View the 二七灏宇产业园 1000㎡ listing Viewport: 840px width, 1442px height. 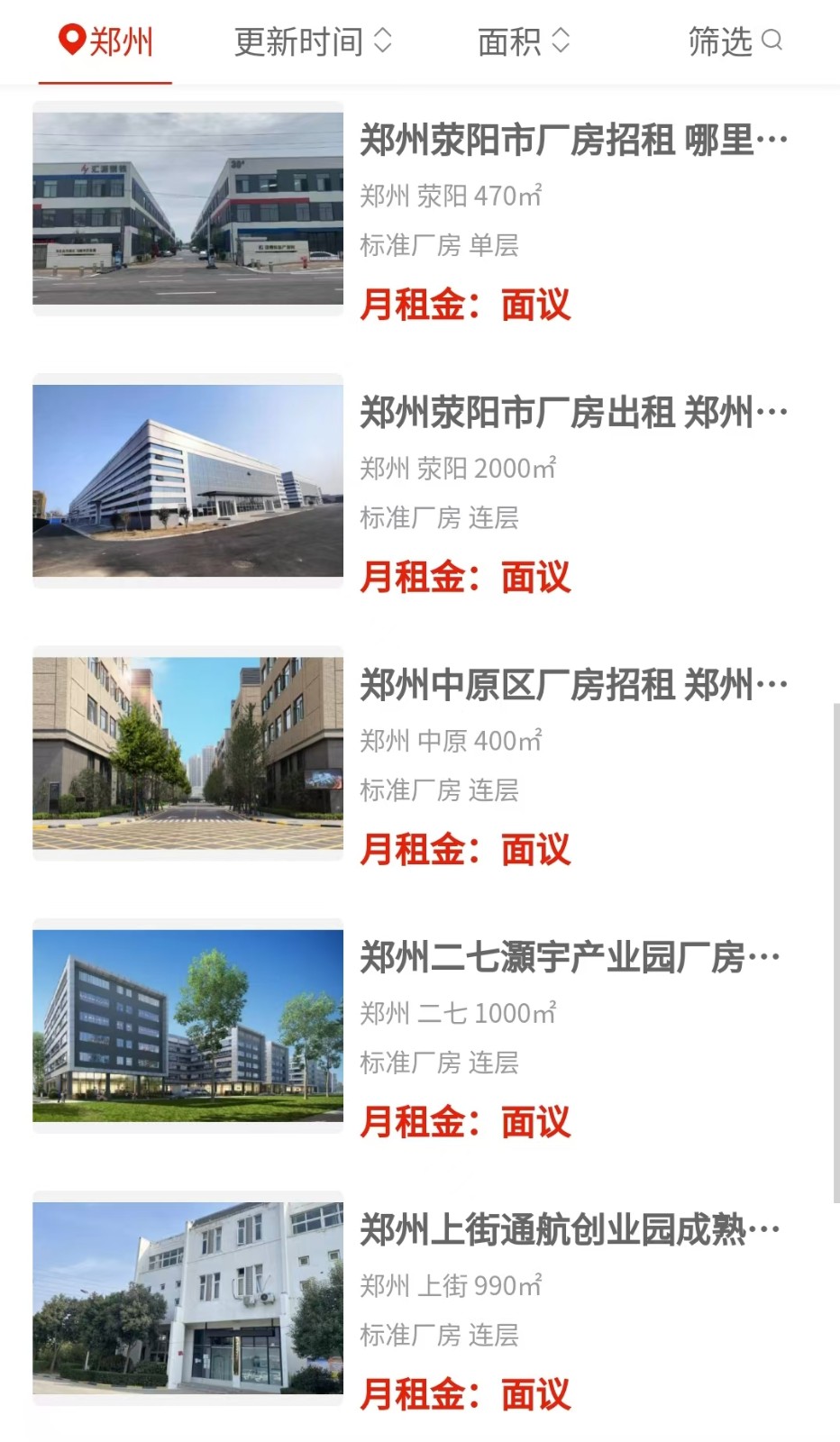click(x=570, y=958)
